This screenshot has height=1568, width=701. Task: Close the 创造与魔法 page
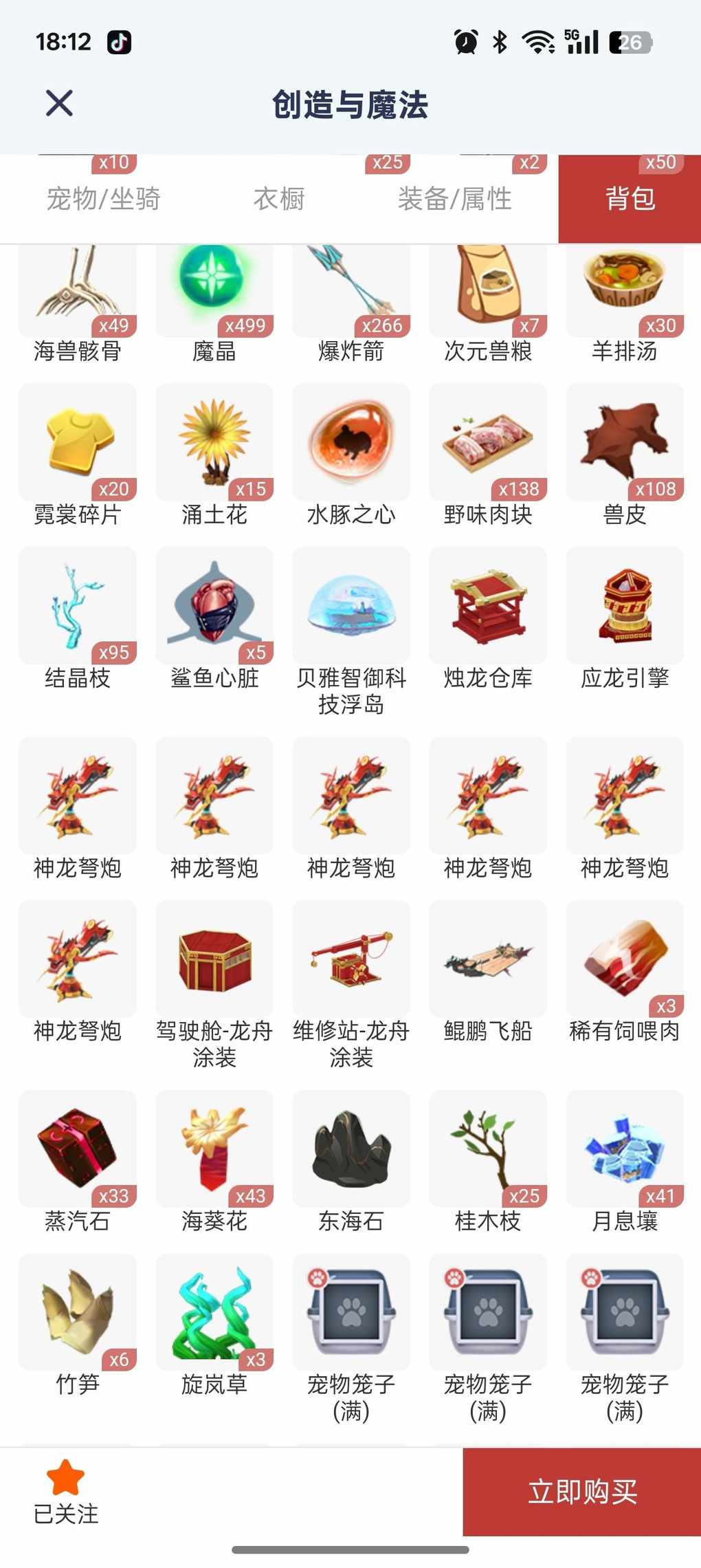(x=59, y=104)
